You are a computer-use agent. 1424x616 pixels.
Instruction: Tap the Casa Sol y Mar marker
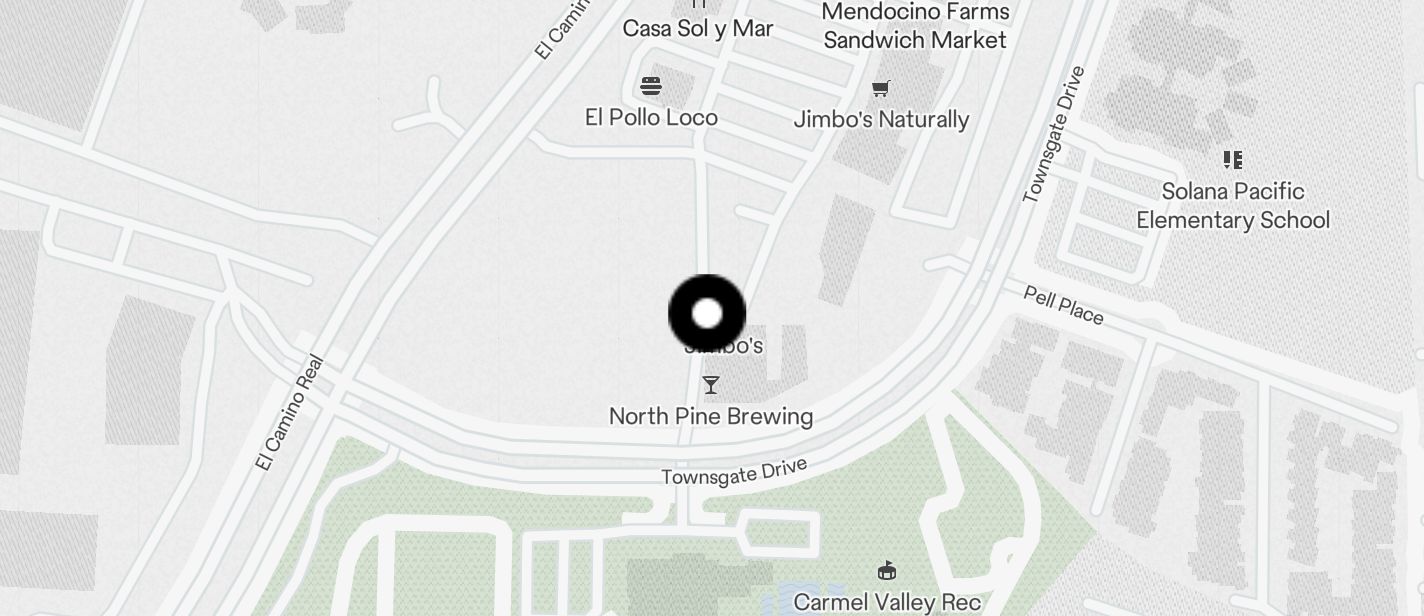(x=698, y=27)
